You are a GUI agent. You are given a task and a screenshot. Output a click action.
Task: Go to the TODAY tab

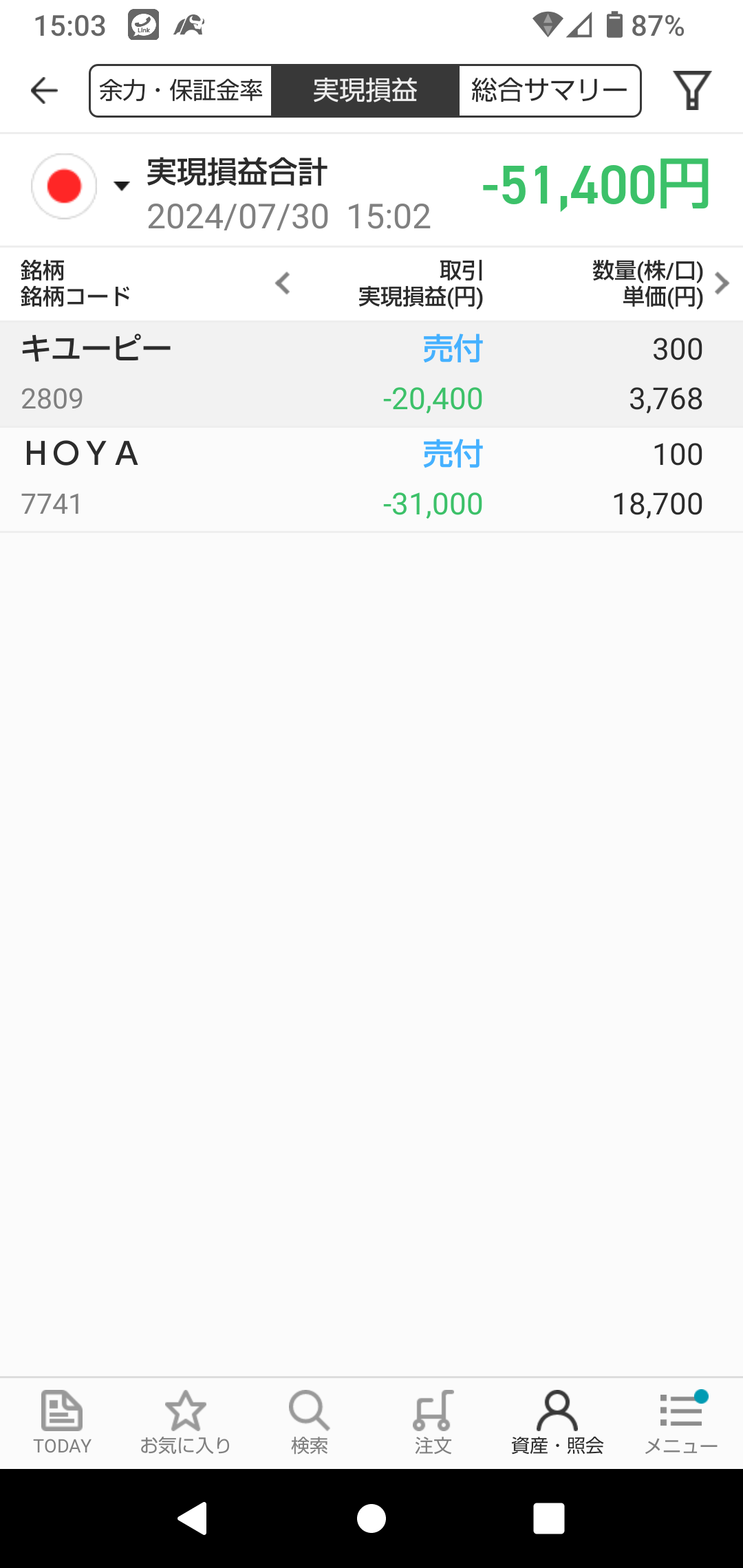tap(62, 1422)
